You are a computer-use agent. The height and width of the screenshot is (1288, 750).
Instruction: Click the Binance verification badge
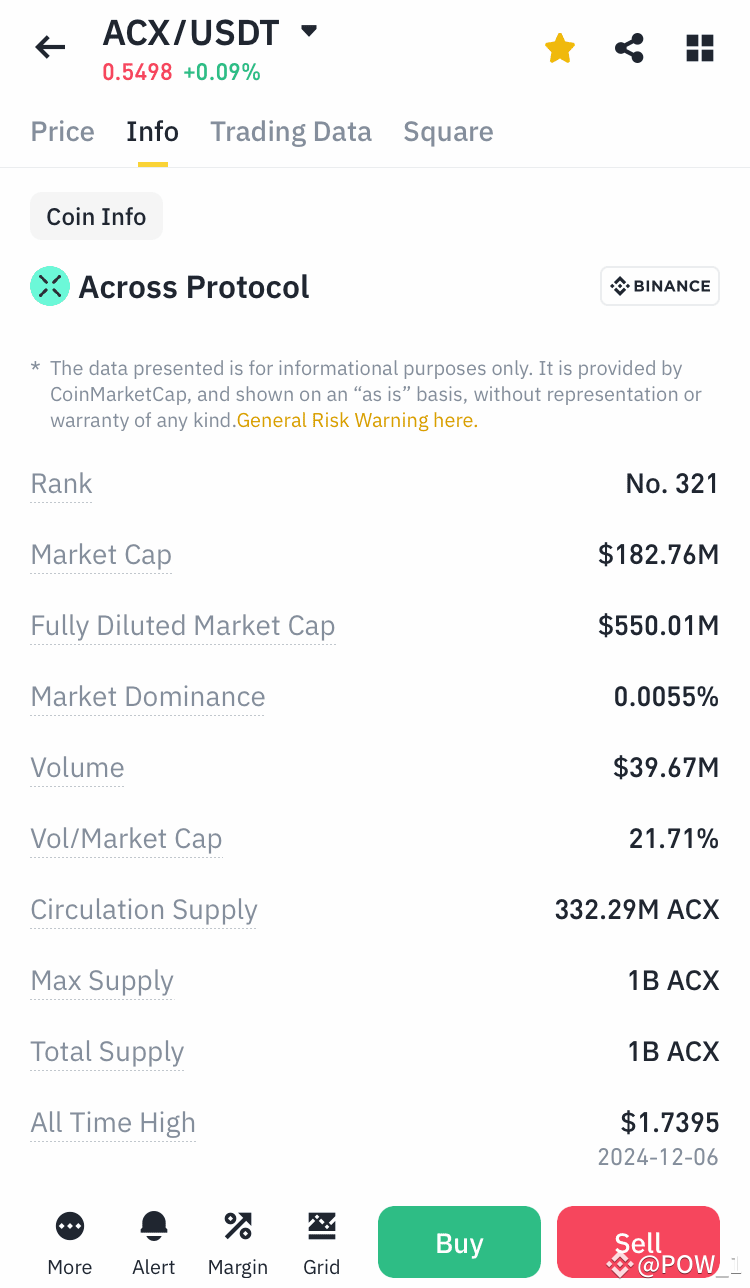coord(659,286)
